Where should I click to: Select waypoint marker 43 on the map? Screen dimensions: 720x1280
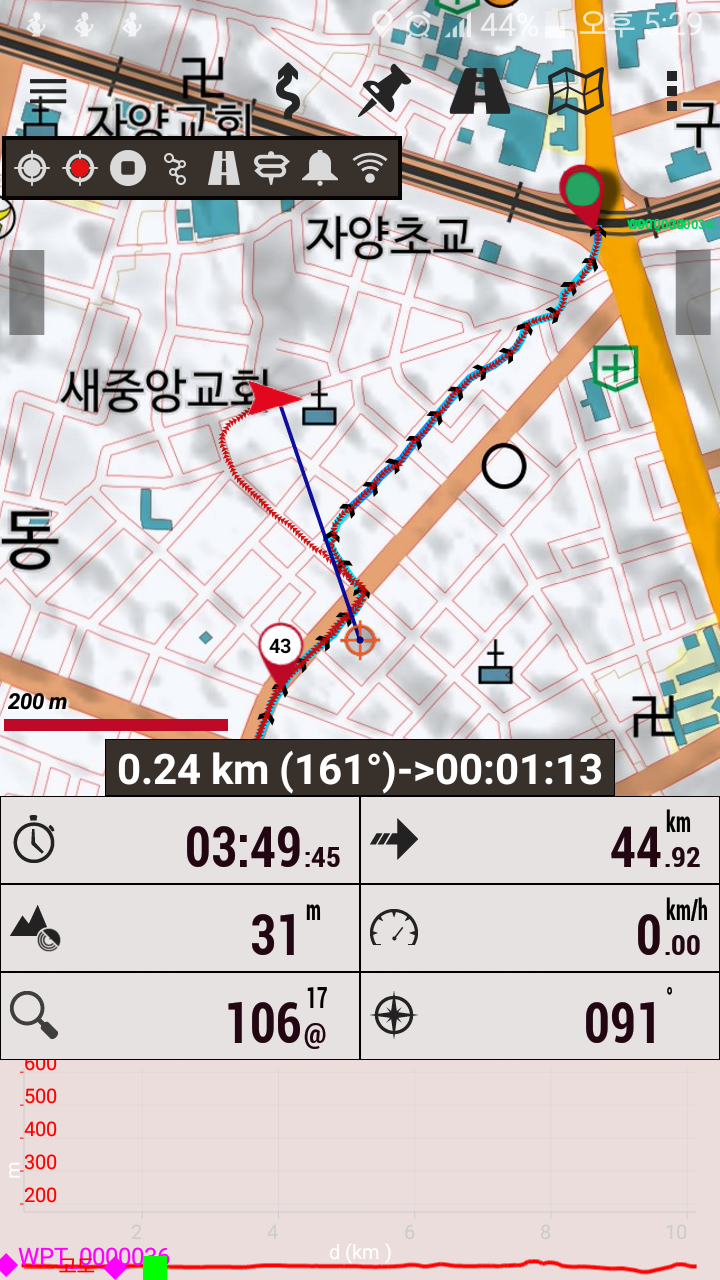(280, 650)
